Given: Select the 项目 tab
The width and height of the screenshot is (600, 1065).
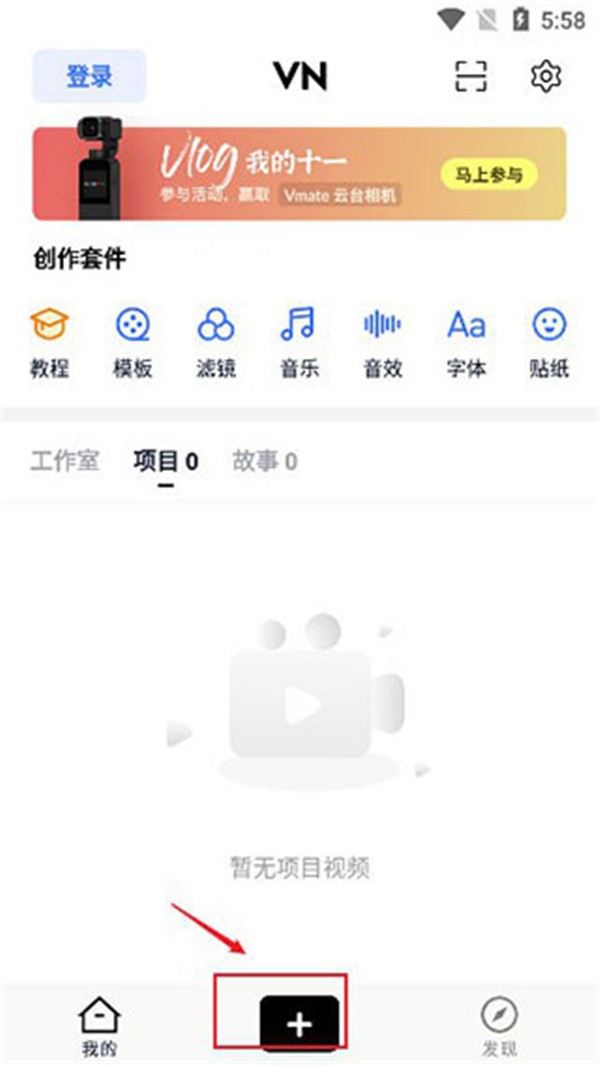Looking at the screenshot, I should pos(165,461).
